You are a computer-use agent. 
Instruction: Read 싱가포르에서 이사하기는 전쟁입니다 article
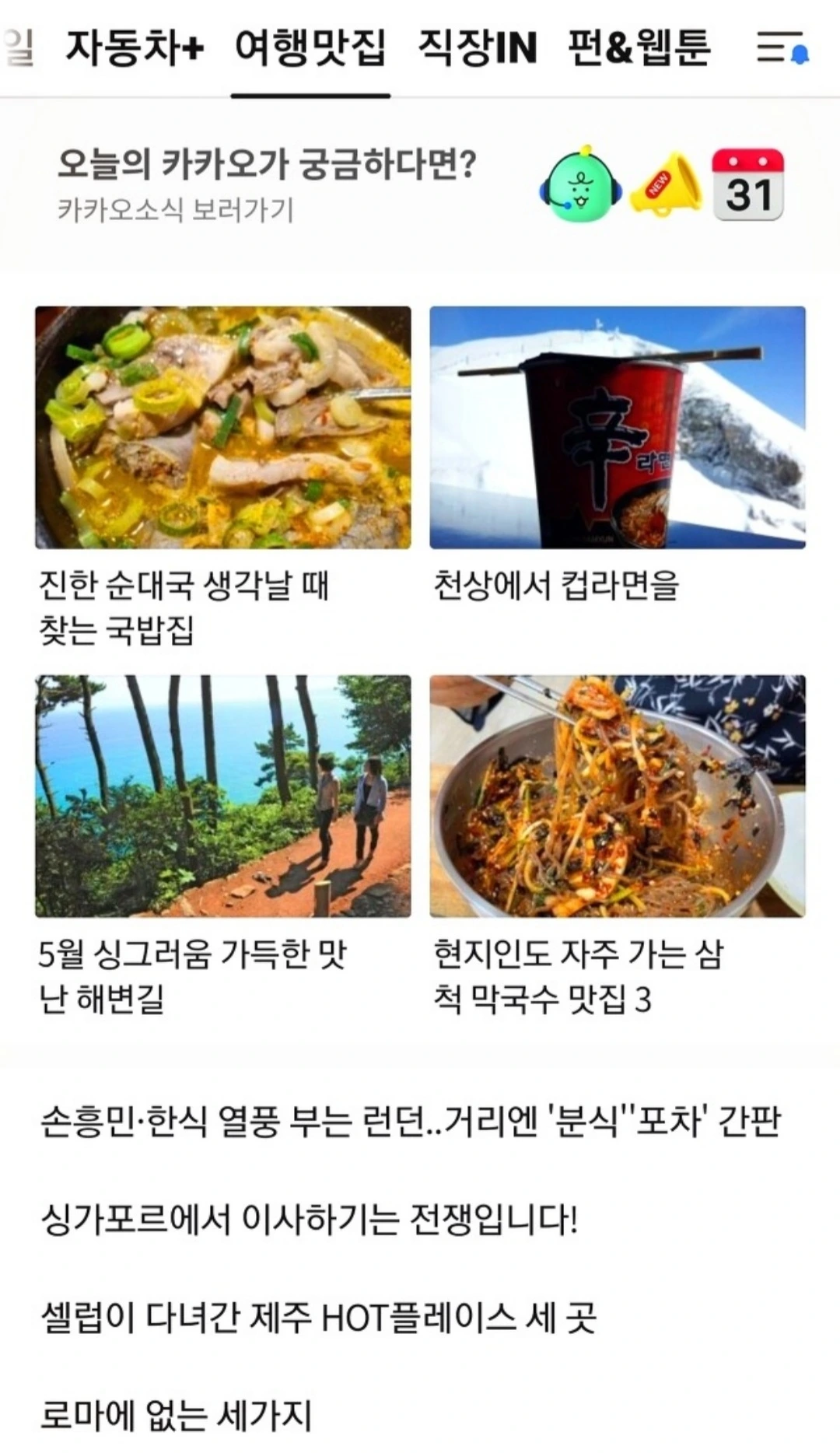point(310,1219)
